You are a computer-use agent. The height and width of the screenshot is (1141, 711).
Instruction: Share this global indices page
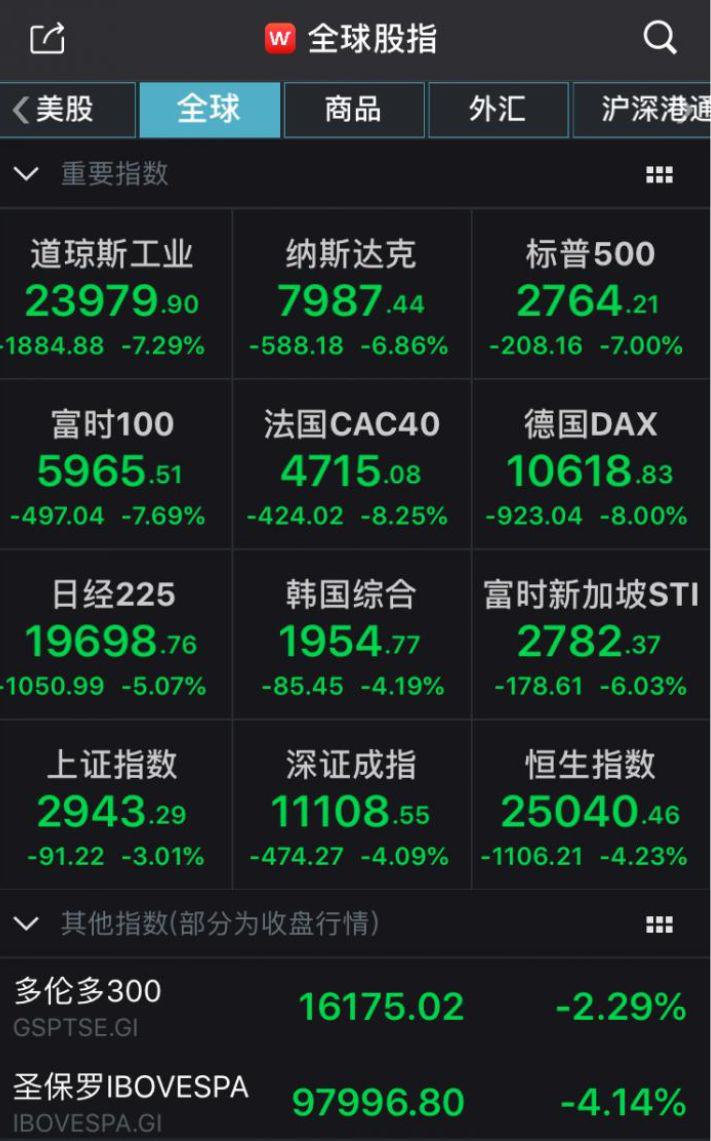[x=47, y=39]
